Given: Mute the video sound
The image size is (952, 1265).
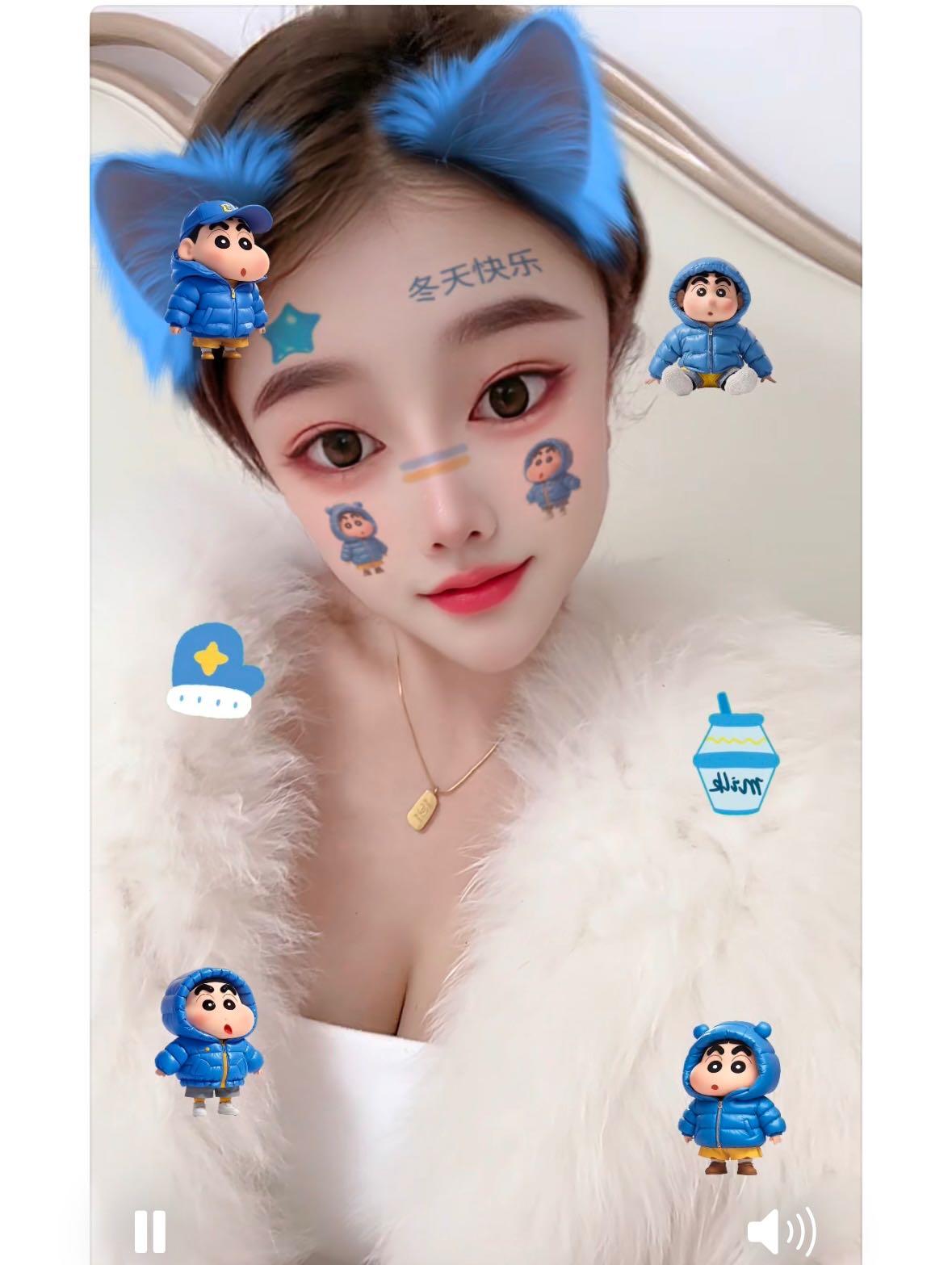Looking at the screenshot, I should [780, 1233].
